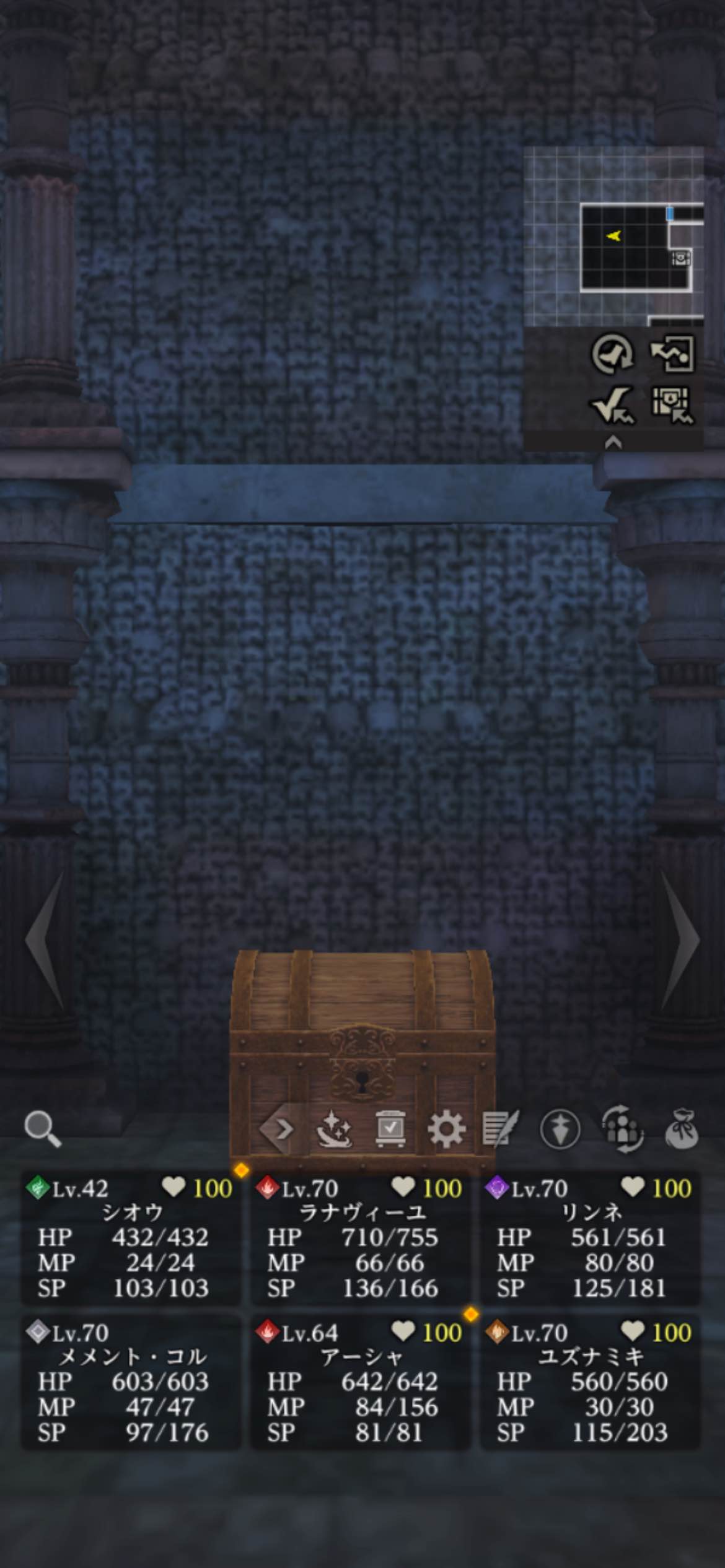Open the gear settings menu
Image resolution: width=725 pixels, height=1568 pixels.
pos(446,1129)
